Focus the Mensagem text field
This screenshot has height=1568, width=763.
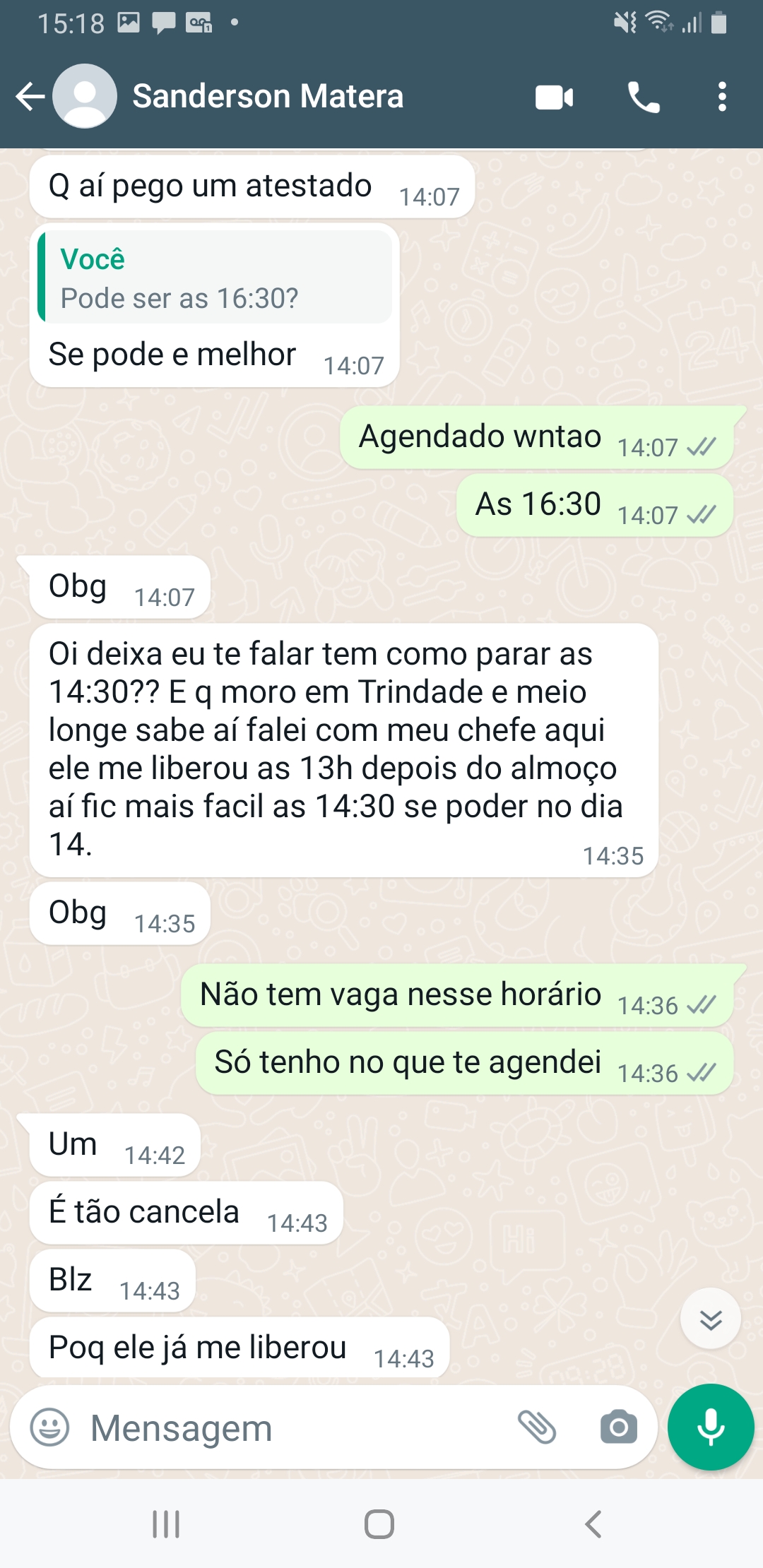(x=283, y=1427)
